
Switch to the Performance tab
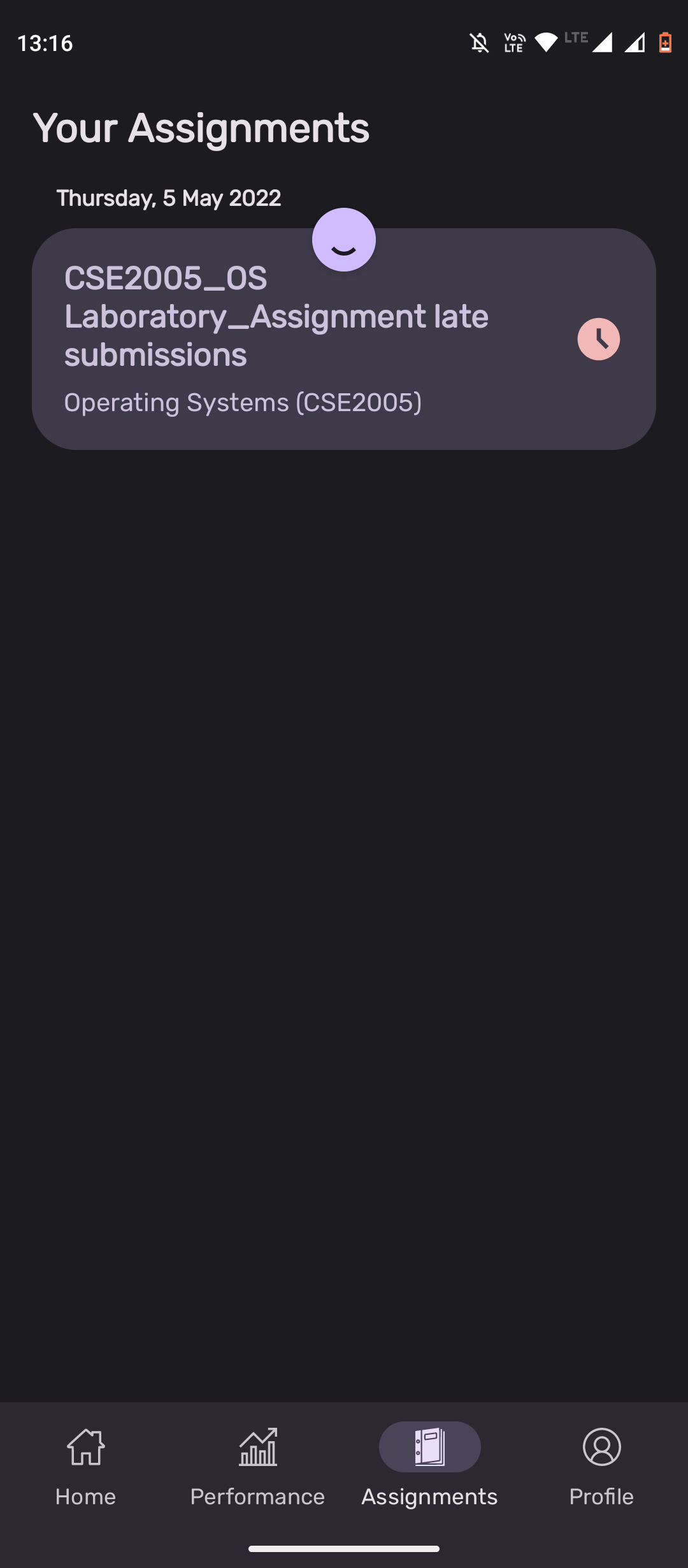point(257,1495)
